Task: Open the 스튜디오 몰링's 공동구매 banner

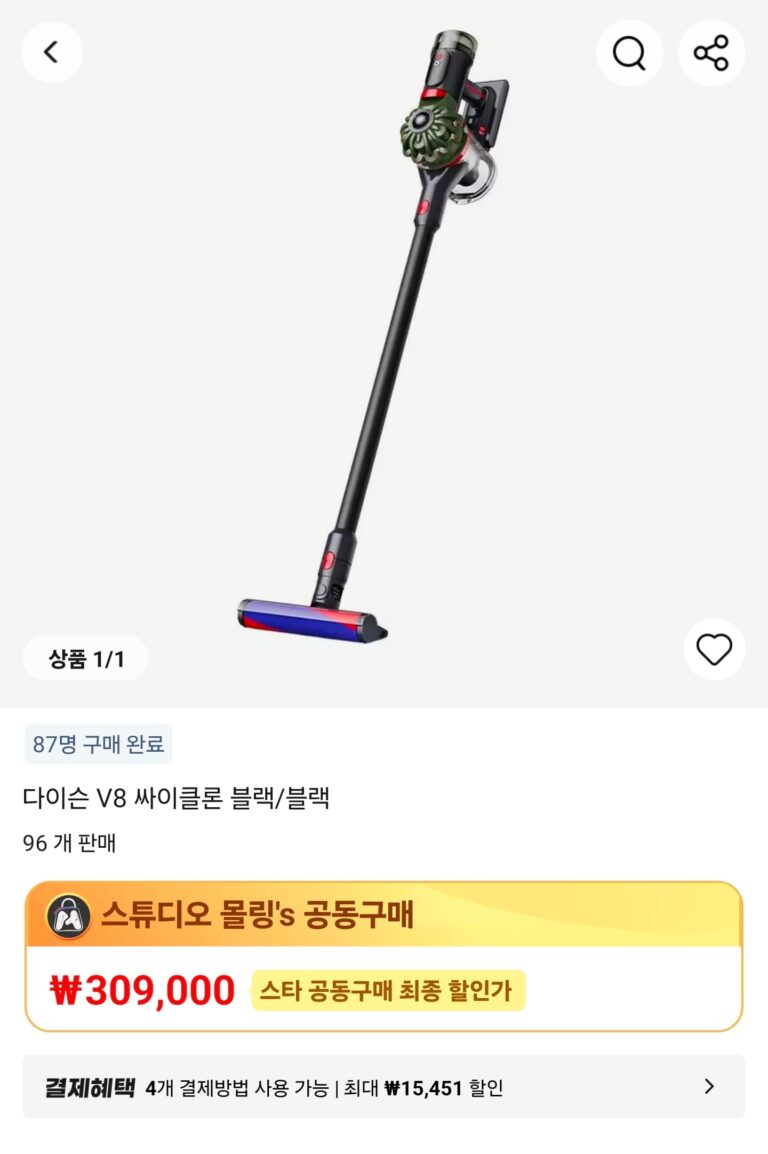Action: tap(384, 915)
